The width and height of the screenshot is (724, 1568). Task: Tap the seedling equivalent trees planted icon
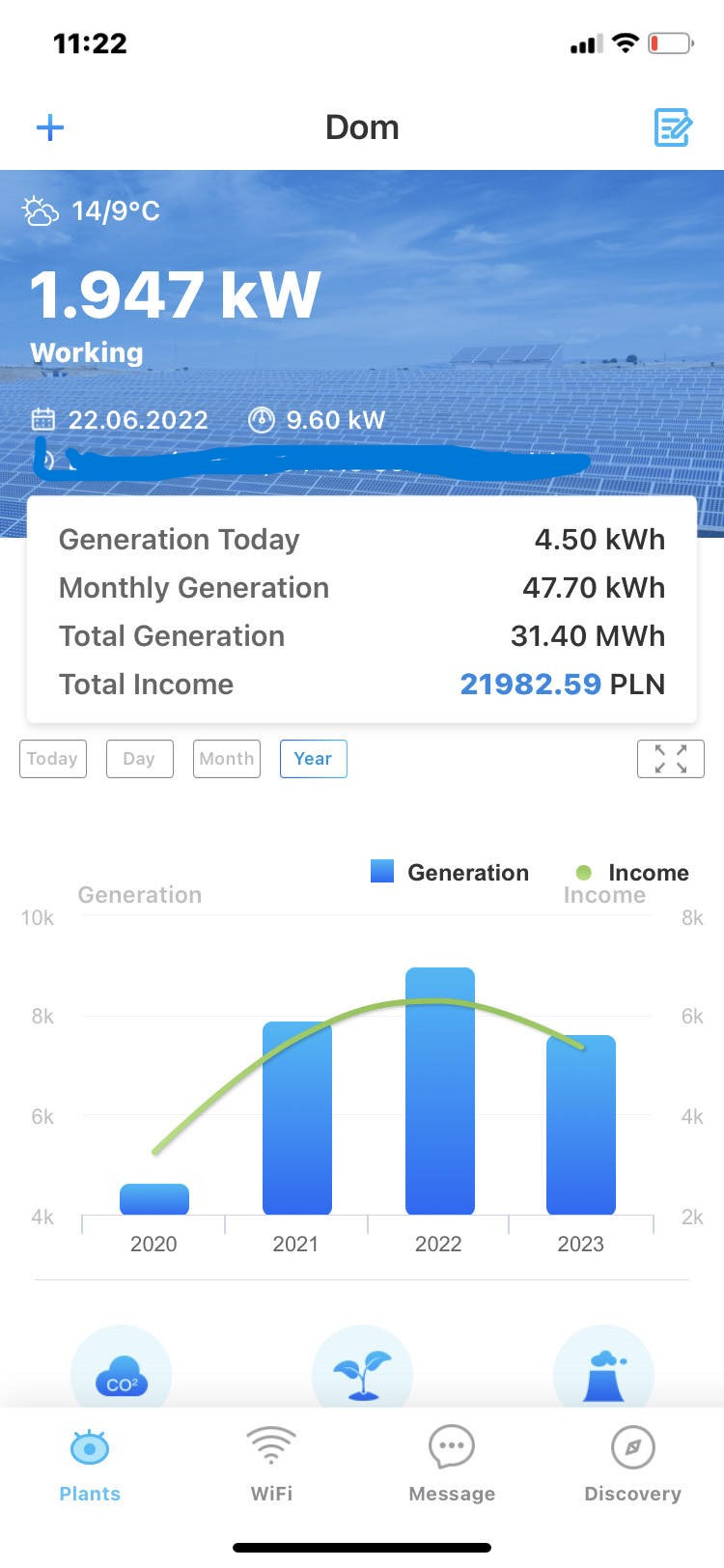[362, 1371]
